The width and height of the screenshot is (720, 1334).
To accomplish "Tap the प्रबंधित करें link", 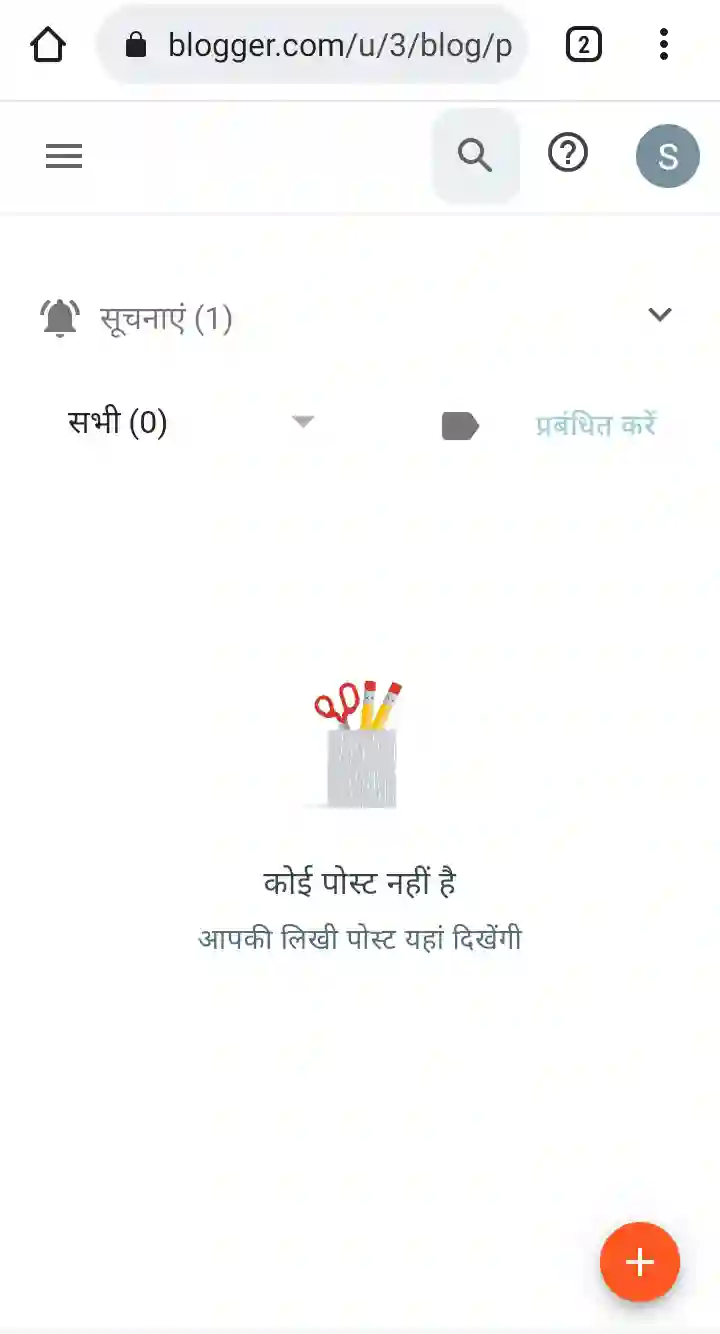I will (x=596, y=424).
